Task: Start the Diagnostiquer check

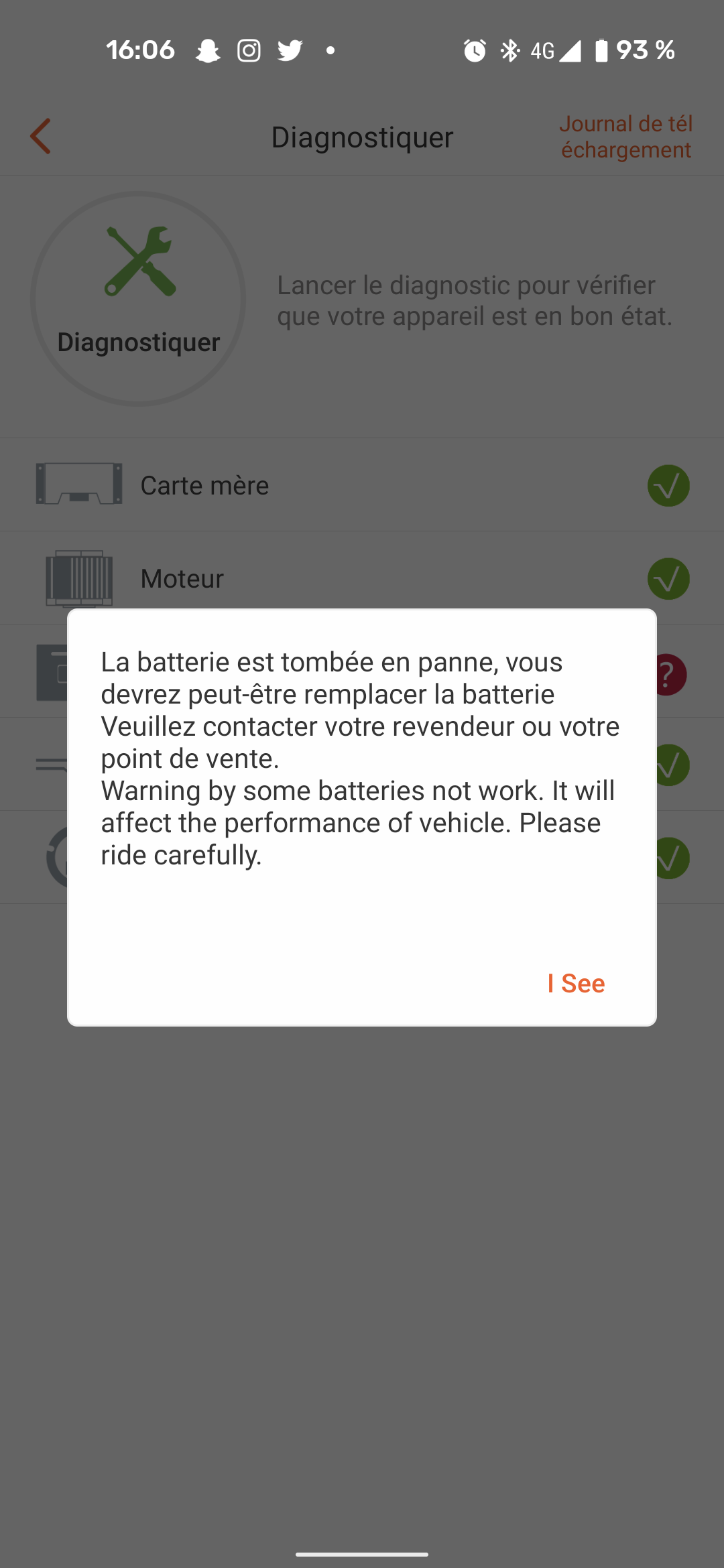Action: point(138,299)
